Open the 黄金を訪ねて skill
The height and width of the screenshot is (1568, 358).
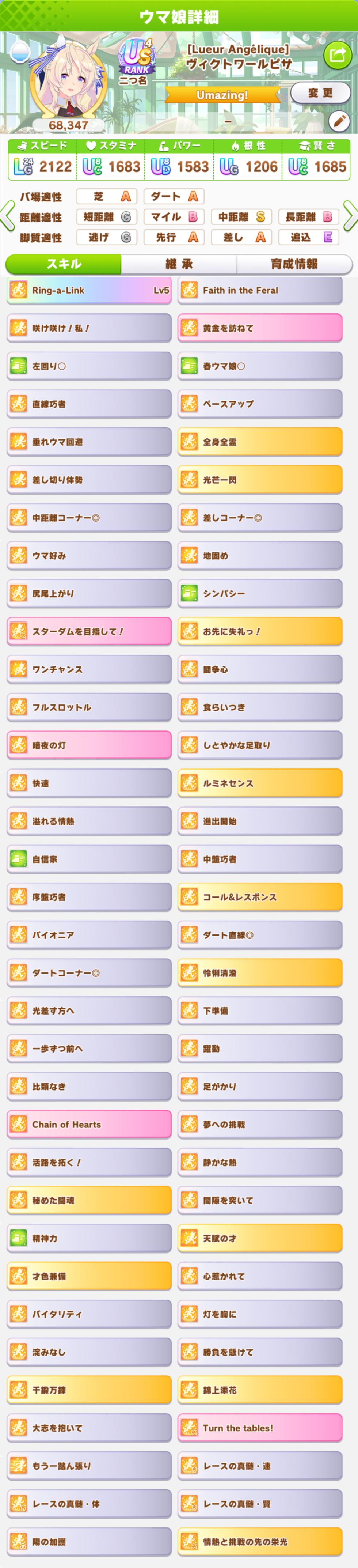(260, 328)
